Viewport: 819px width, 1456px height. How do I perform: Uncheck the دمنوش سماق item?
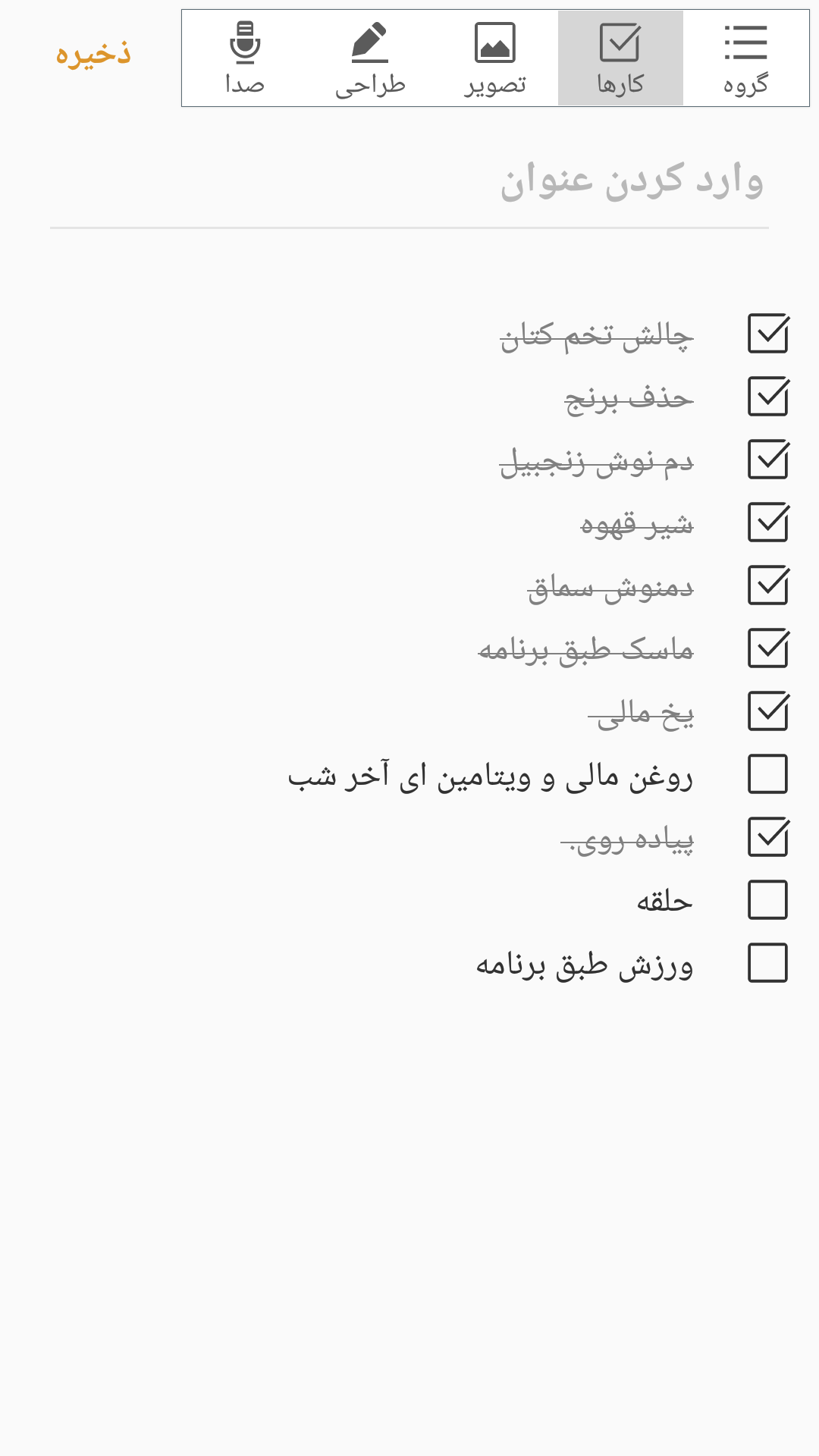(x=768, y=585)
